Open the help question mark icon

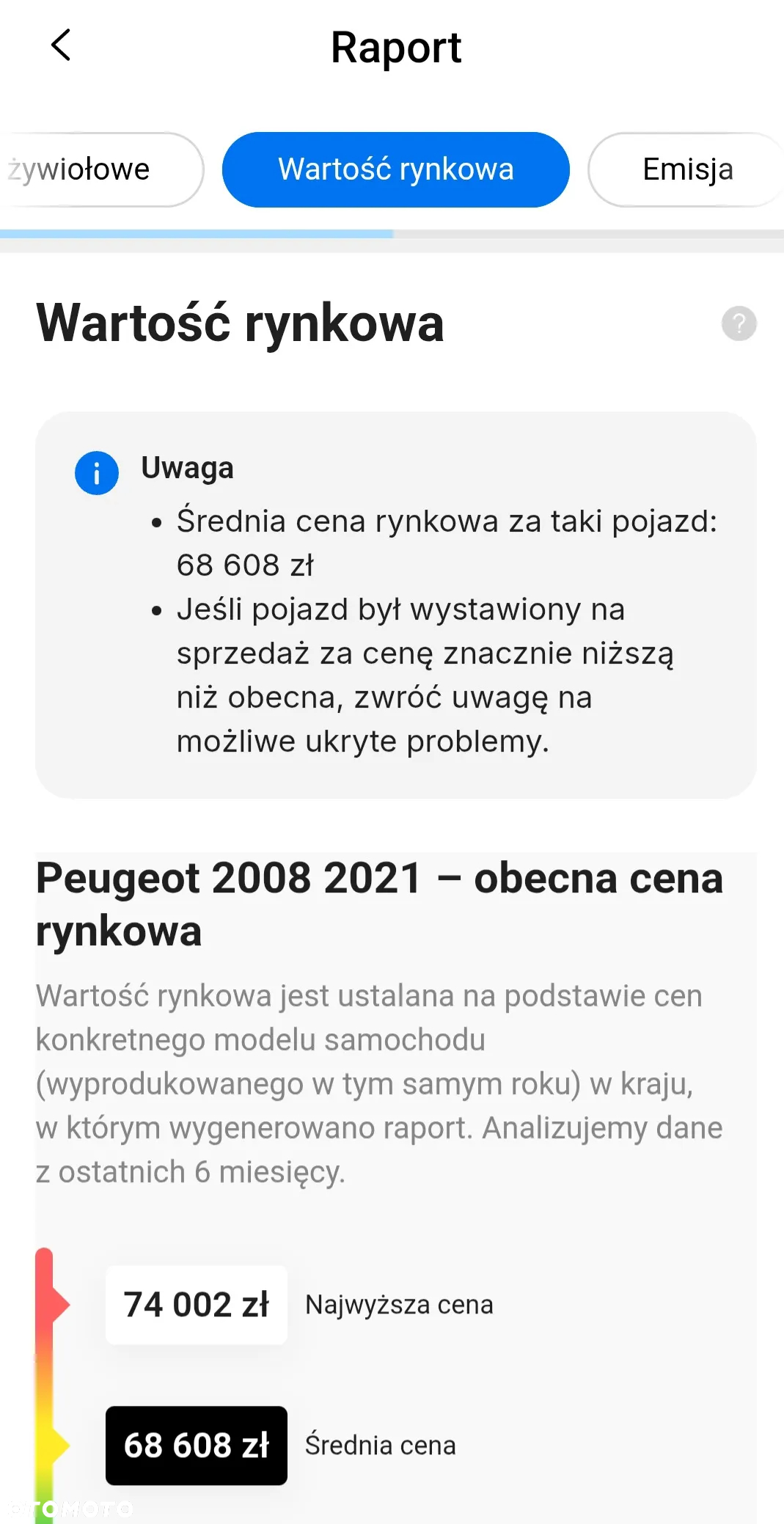click(x=739, y=323)
